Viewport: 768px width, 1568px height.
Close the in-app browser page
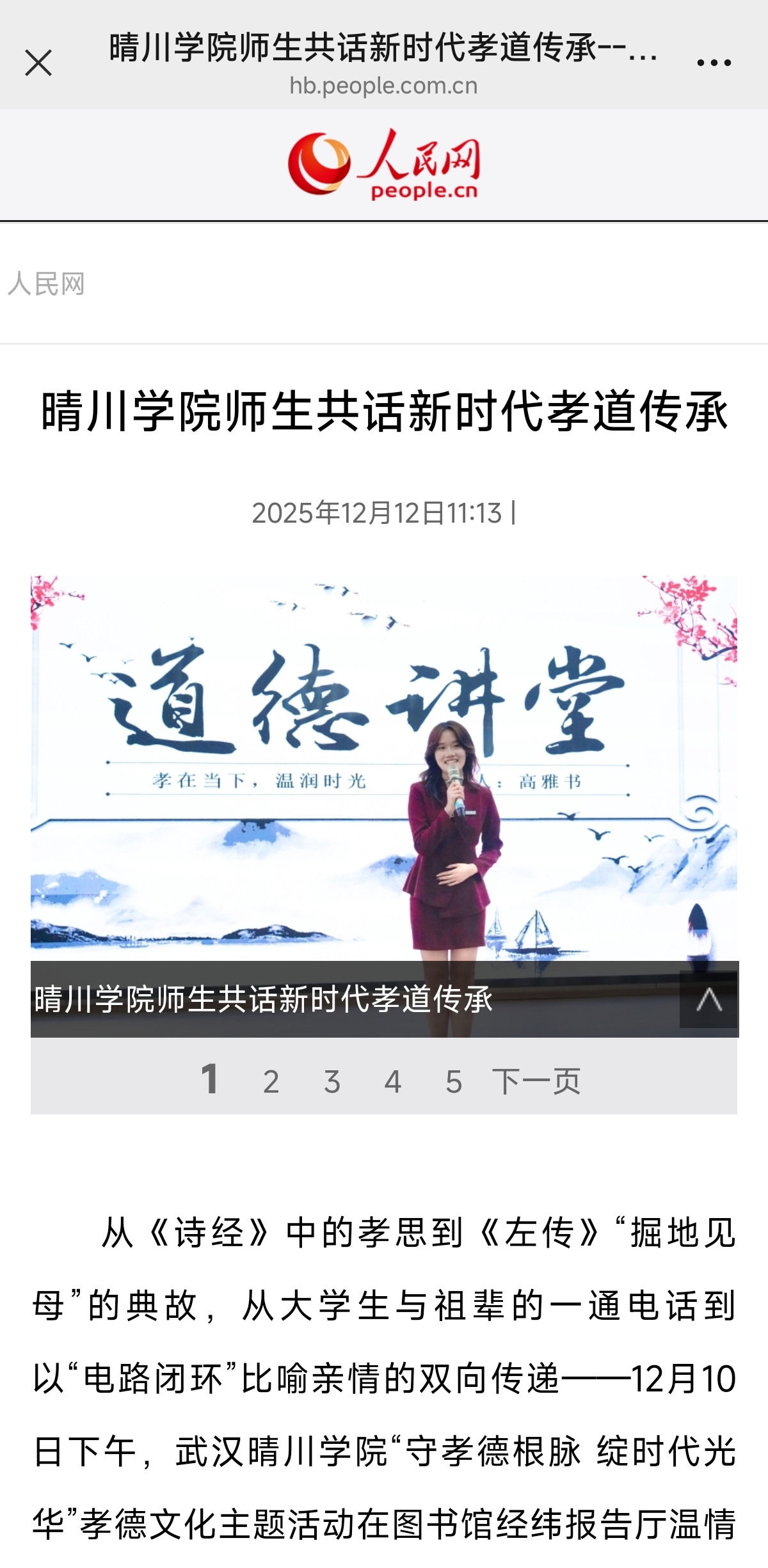coord(38,63)
